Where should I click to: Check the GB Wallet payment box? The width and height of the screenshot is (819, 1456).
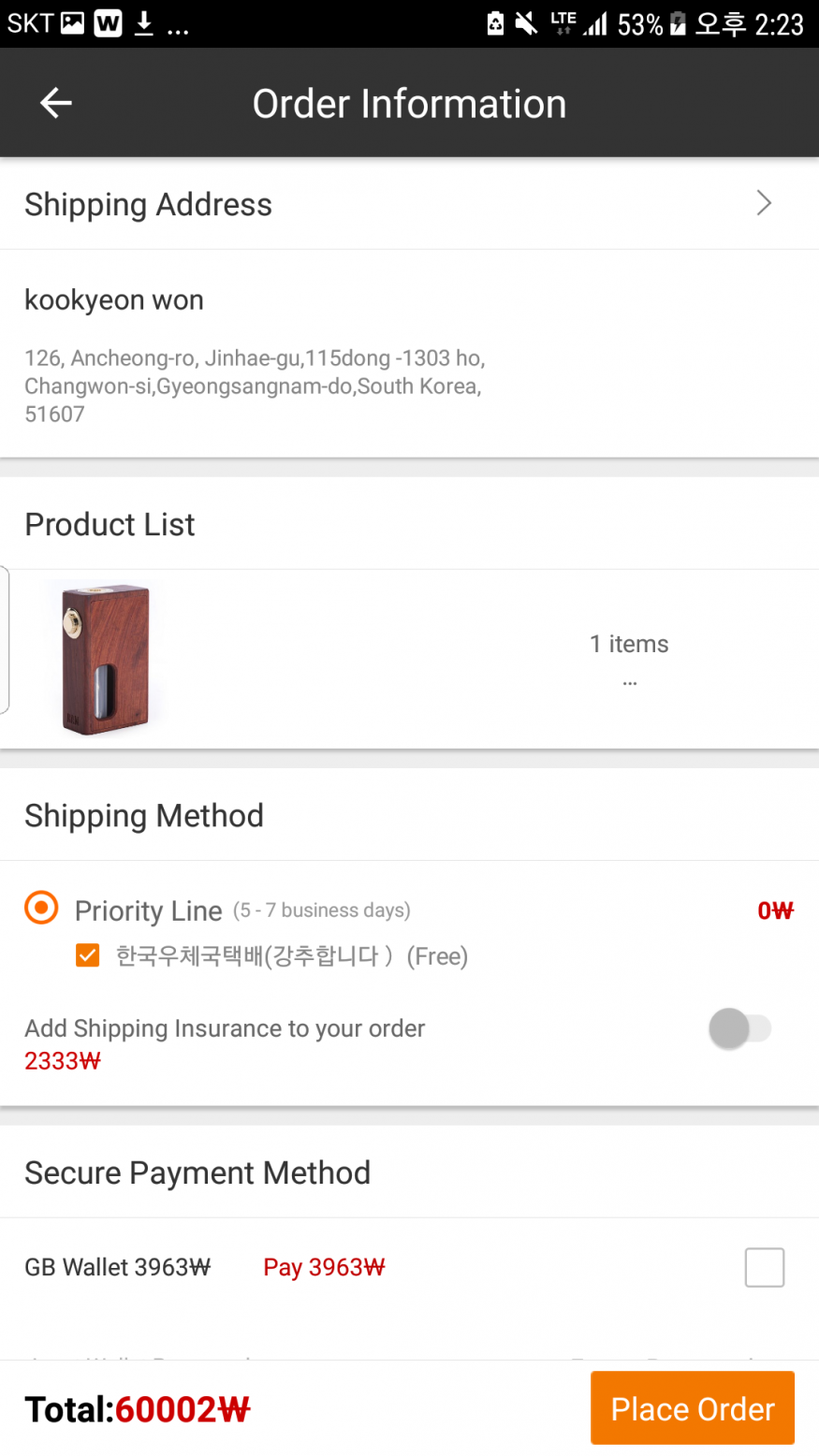[764, 1268]
